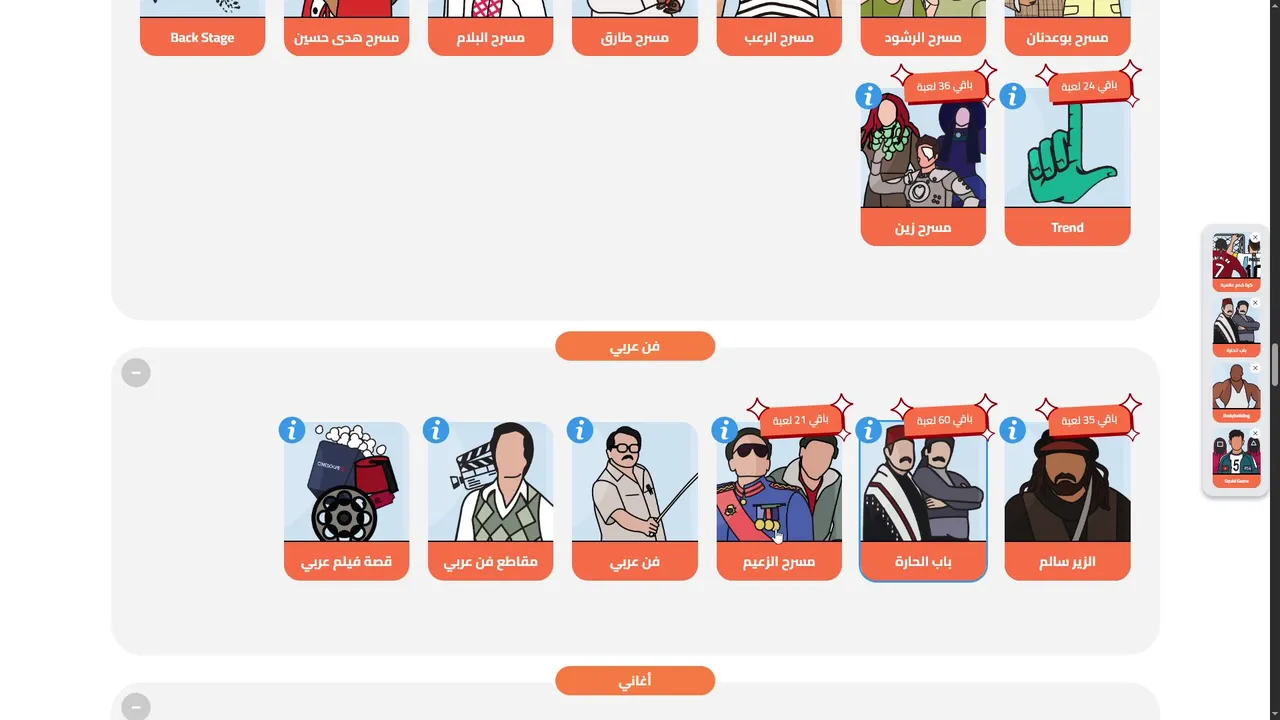Collapse the فن عربي section

[x=136, y=373]
